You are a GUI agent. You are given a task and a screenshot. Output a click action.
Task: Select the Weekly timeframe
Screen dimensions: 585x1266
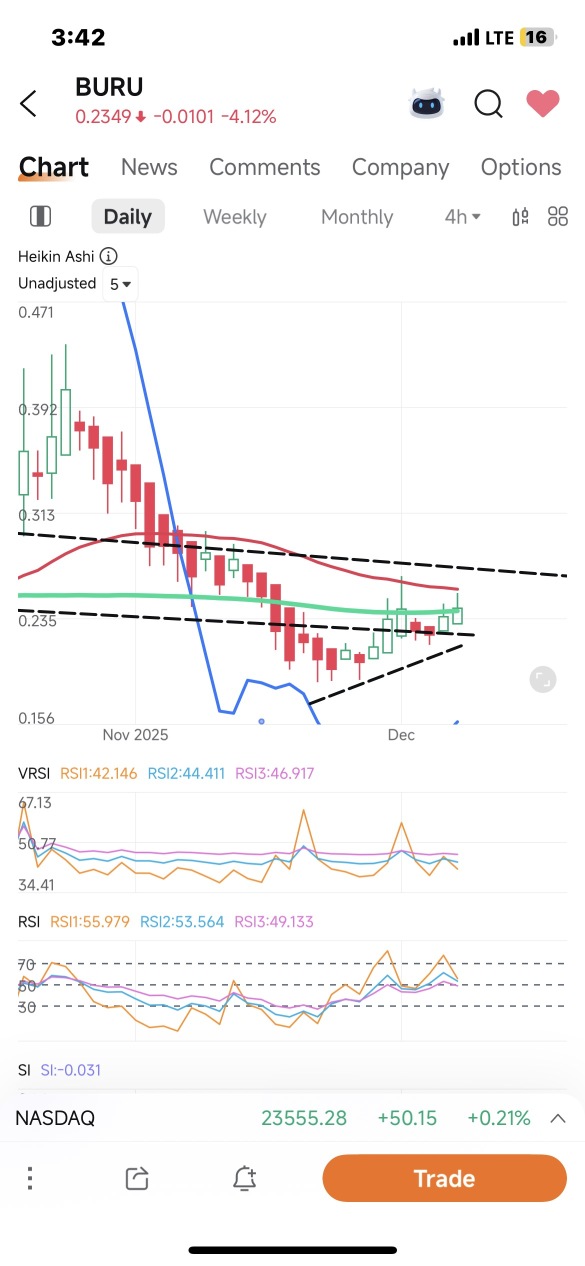click(235, 217)
